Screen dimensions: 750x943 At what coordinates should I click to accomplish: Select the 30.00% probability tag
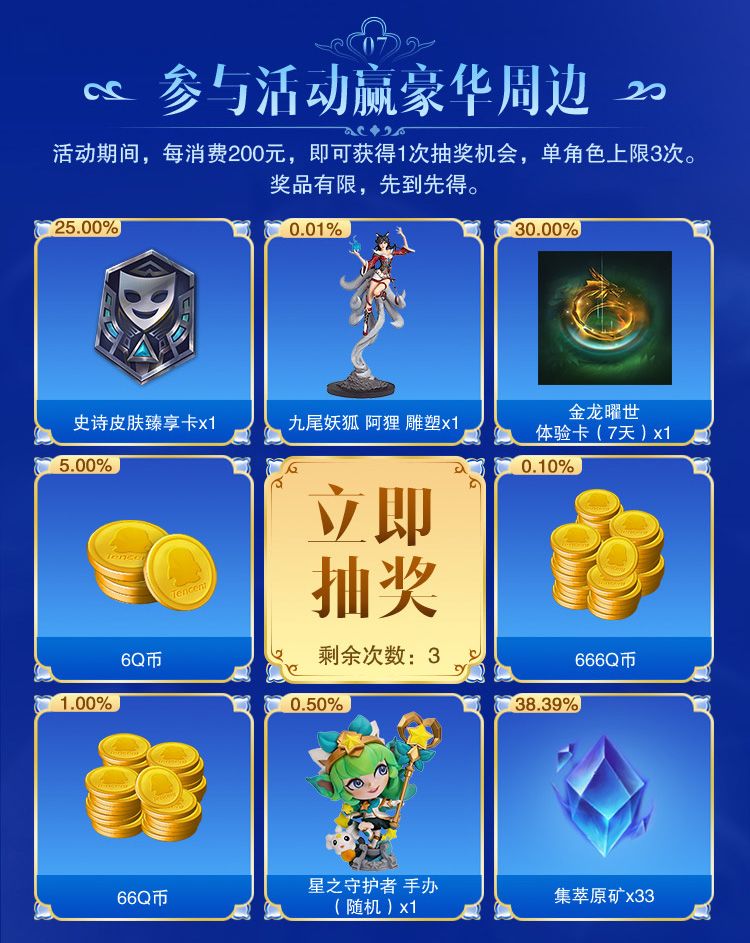(543, 229)
